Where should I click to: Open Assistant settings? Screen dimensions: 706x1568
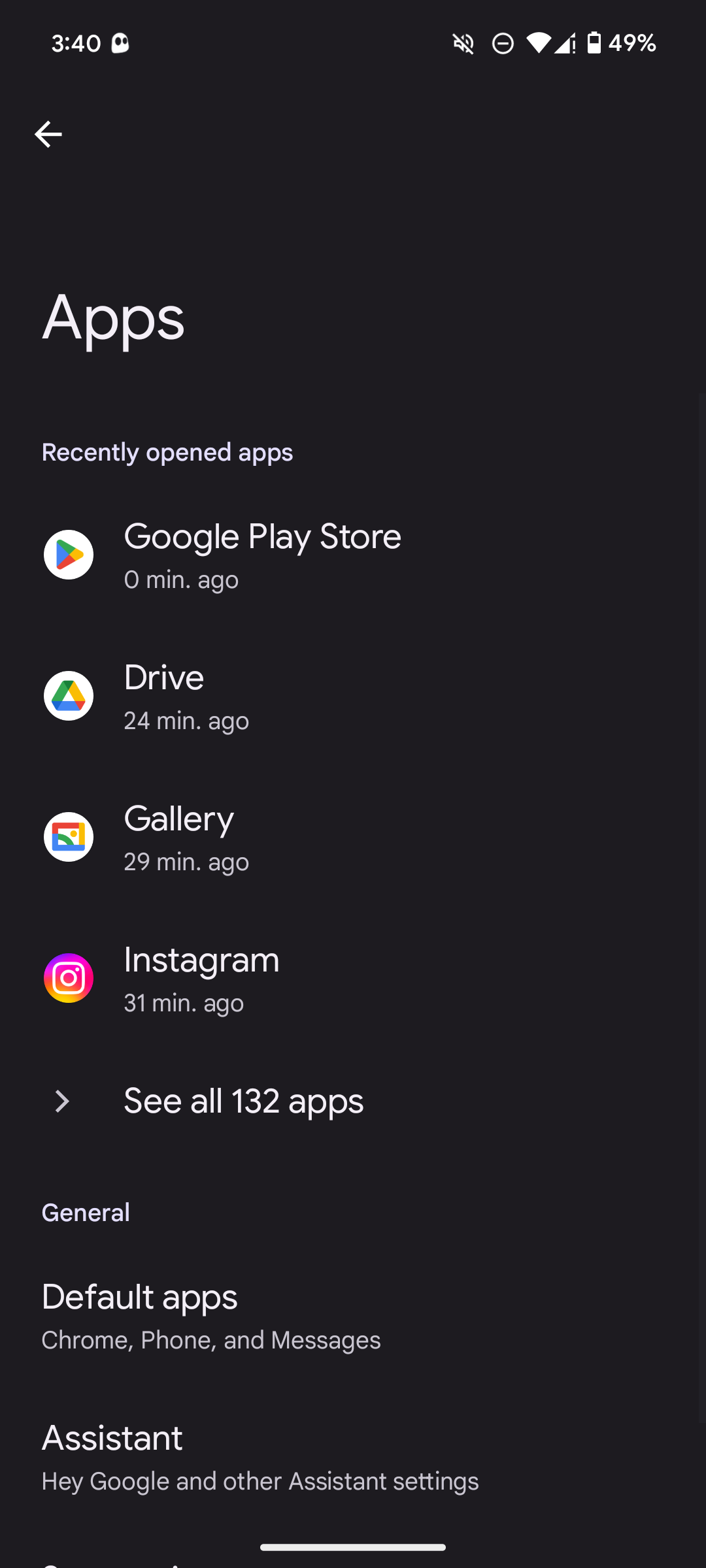click(260, 1457)
